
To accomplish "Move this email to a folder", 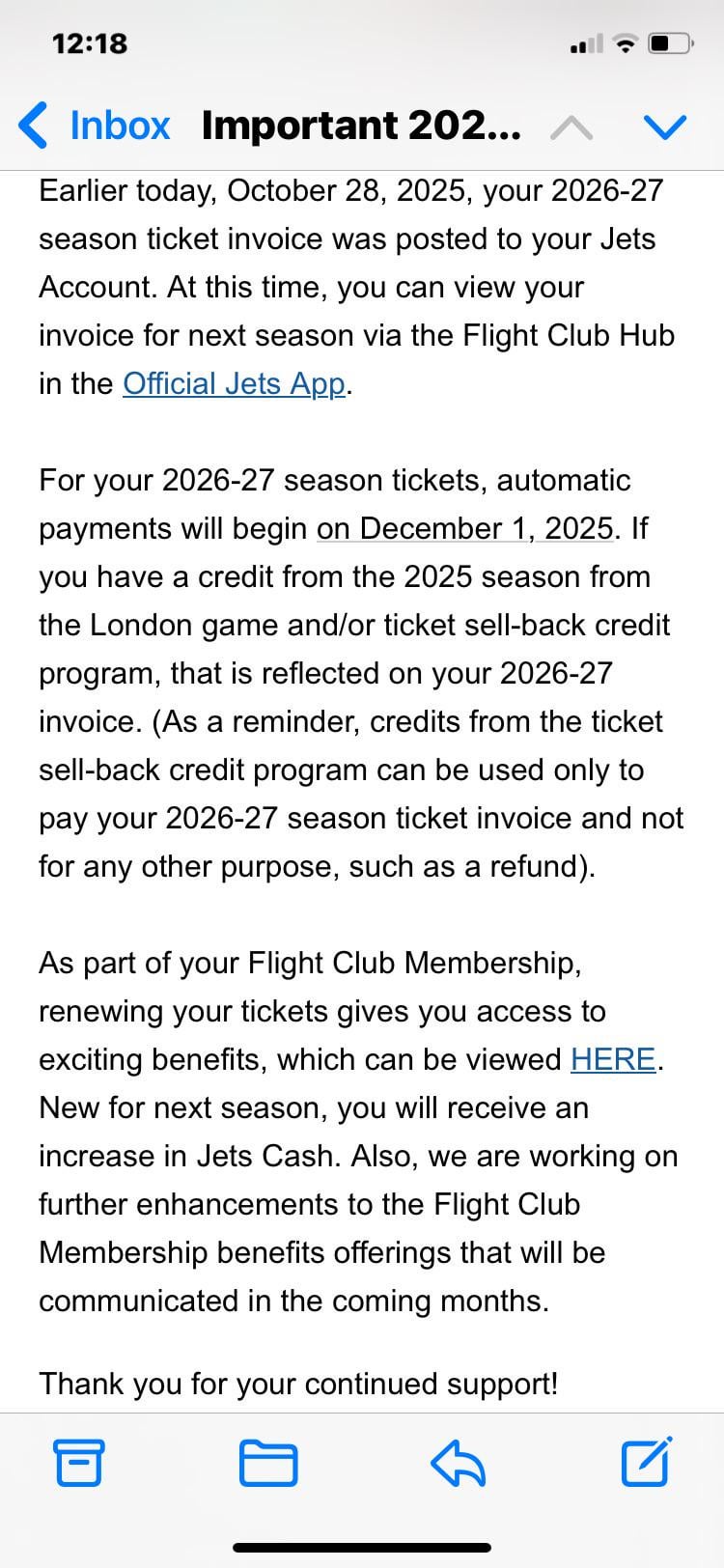I will (267, 1462).
